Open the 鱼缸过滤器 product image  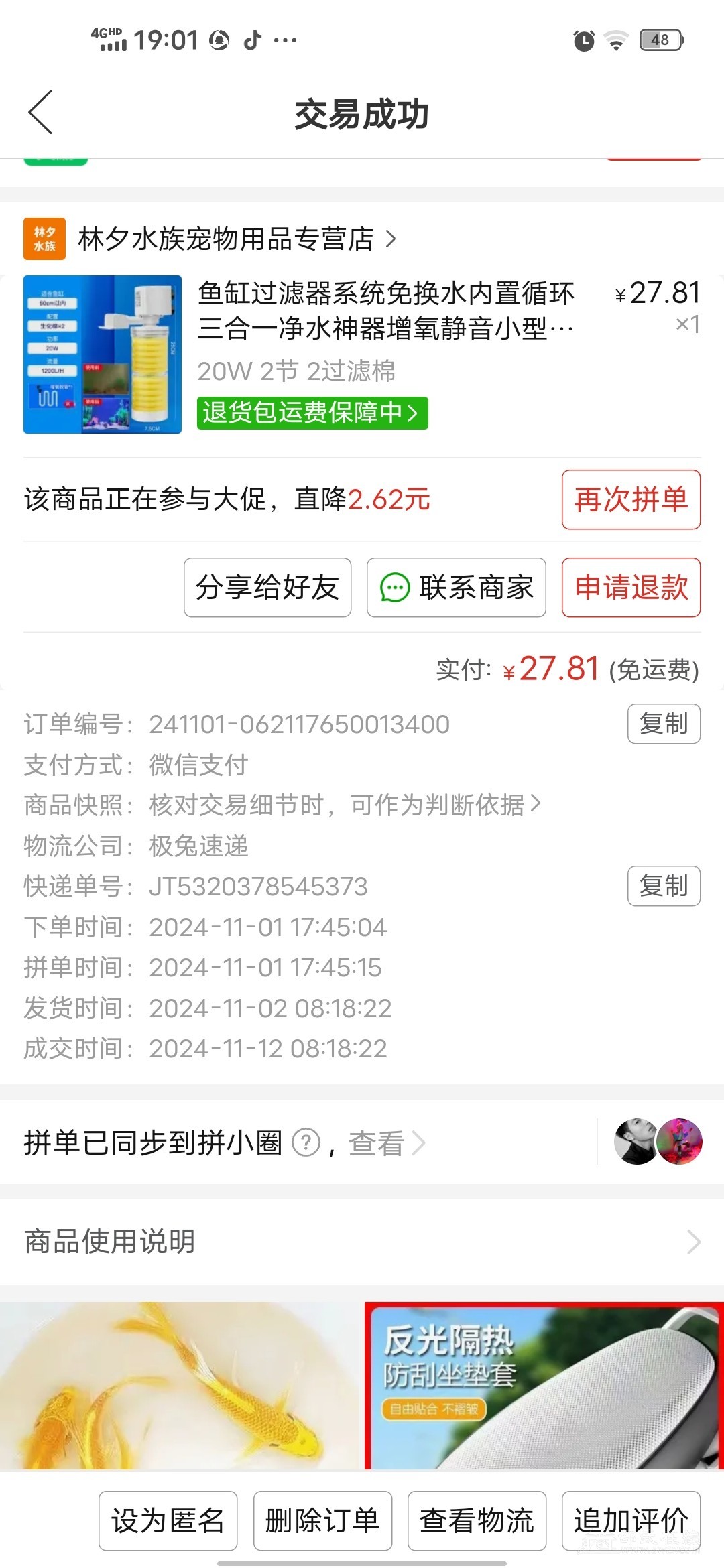point(103,354)
